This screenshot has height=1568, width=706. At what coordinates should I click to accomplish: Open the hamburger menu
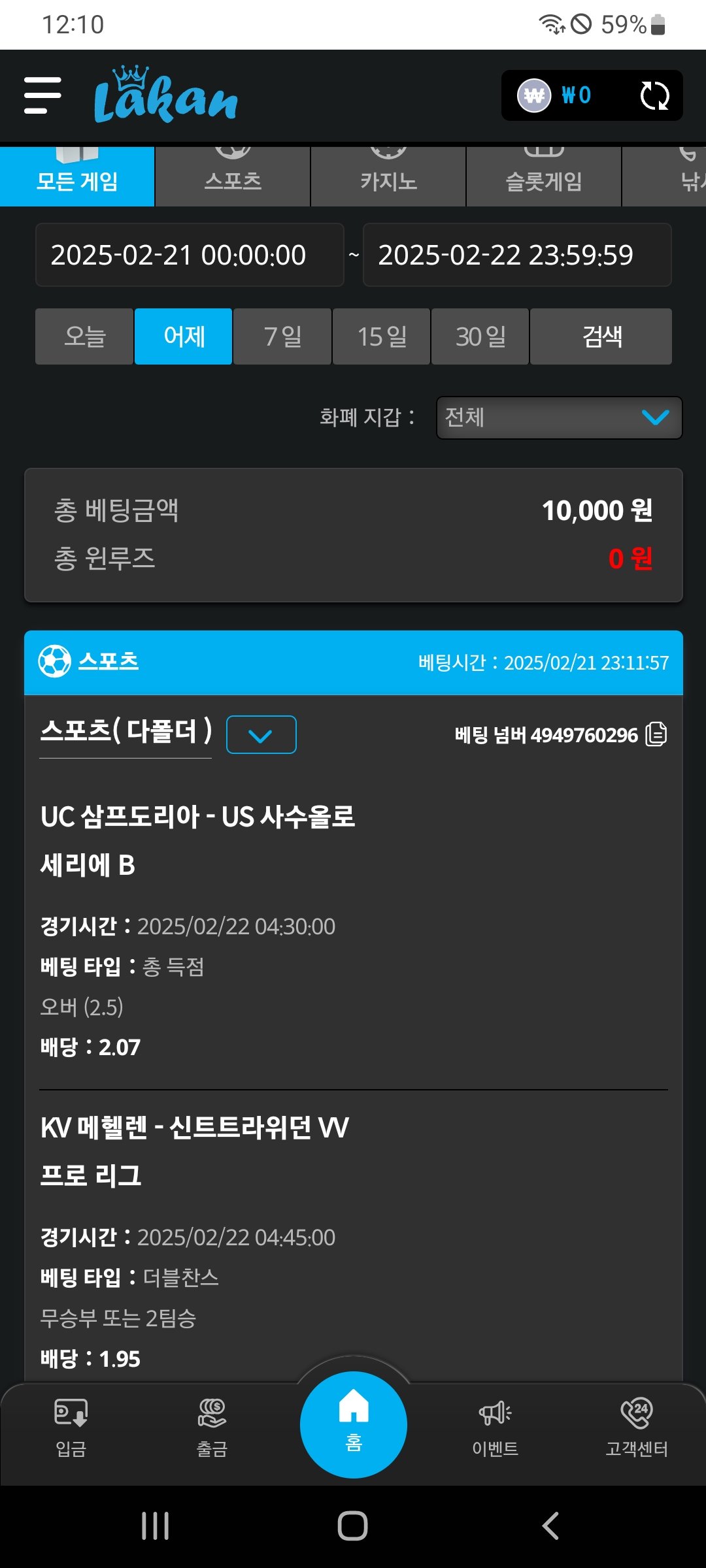tap(42, 95)
